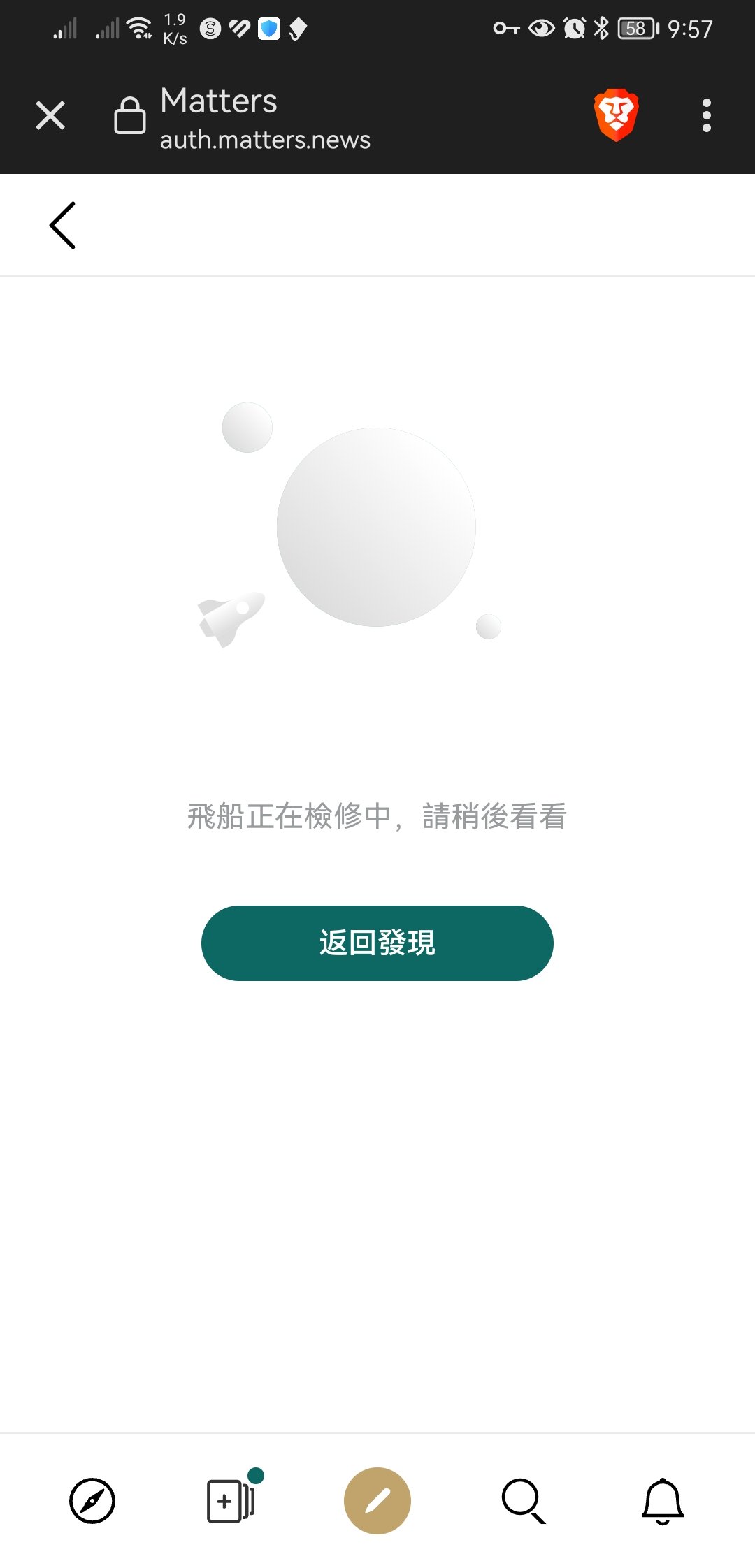This screenshot has height=1568, width=755.
Task: Open the browser overflow menu
Action: point(706,115)
